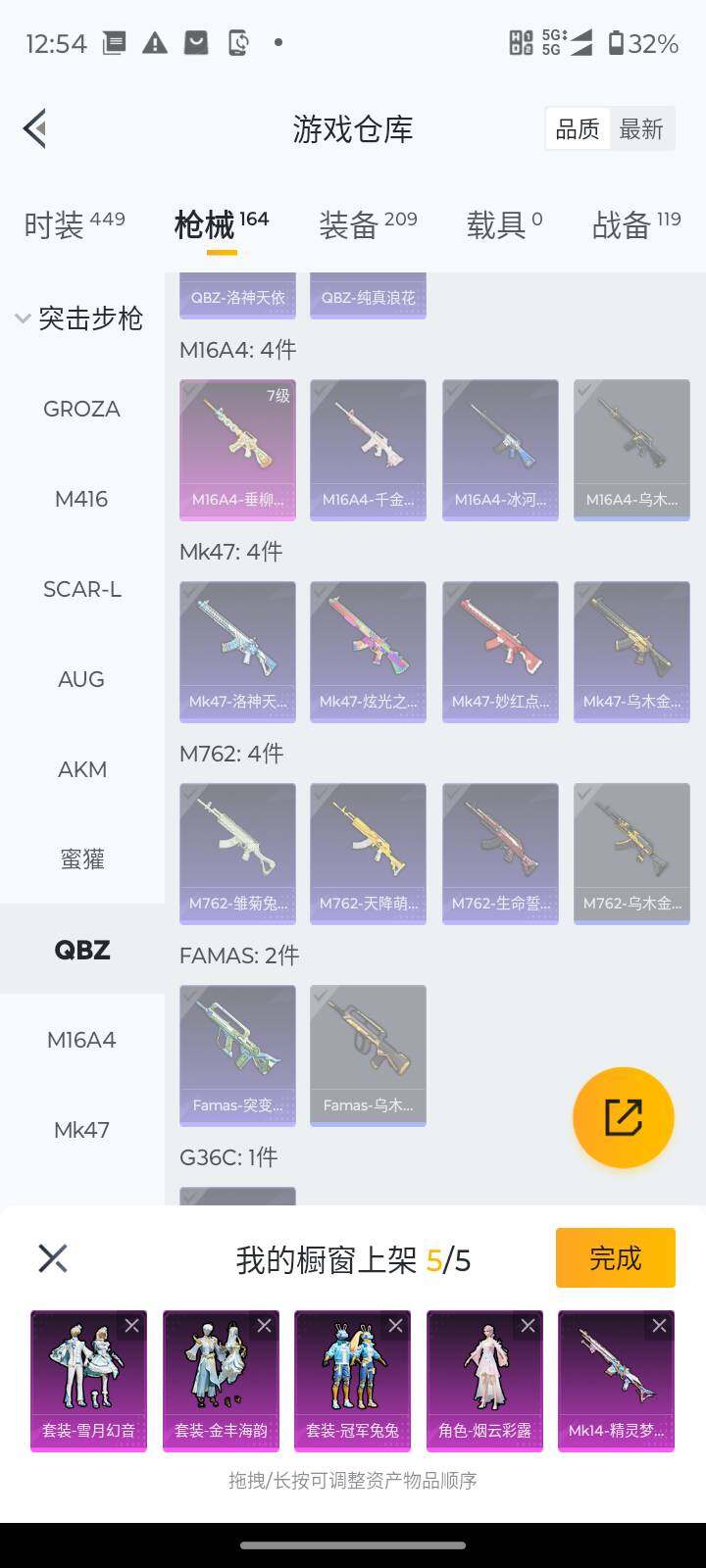The height and width of the screenshot is (1568, 706).
Task: Confirm showcase with 完成 button
Action: tap(615, 1257)
